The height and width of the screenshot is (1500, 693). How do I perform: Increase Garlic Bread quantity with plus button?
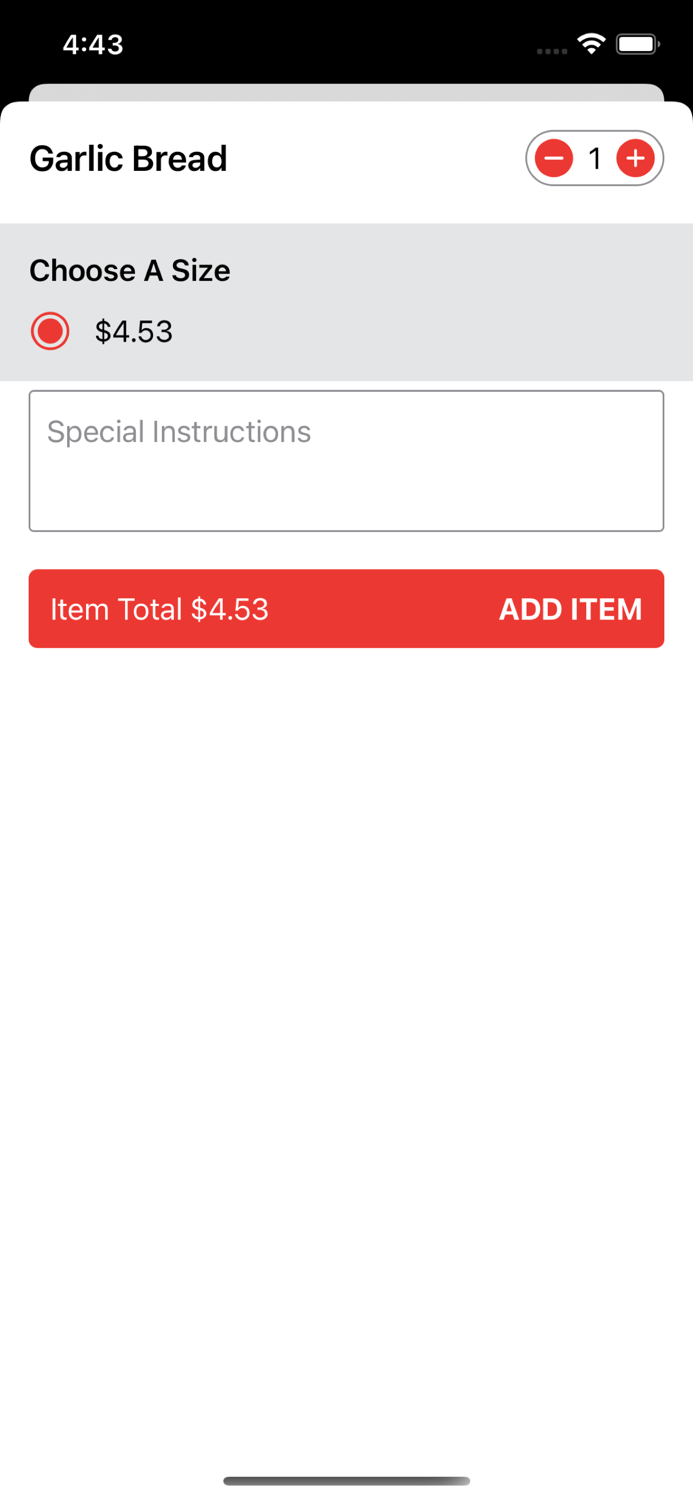click(x=635, y=158)
